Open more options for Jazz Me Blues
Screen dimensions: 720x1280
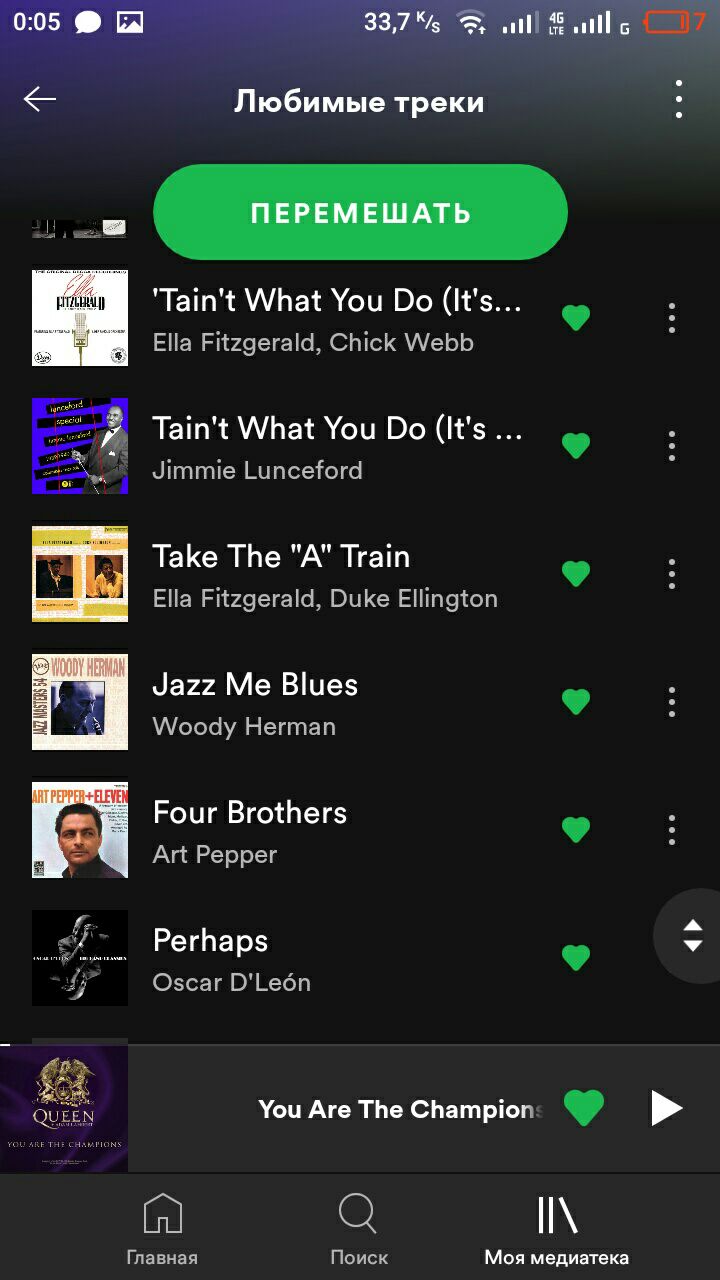click(x=672, y=702)
